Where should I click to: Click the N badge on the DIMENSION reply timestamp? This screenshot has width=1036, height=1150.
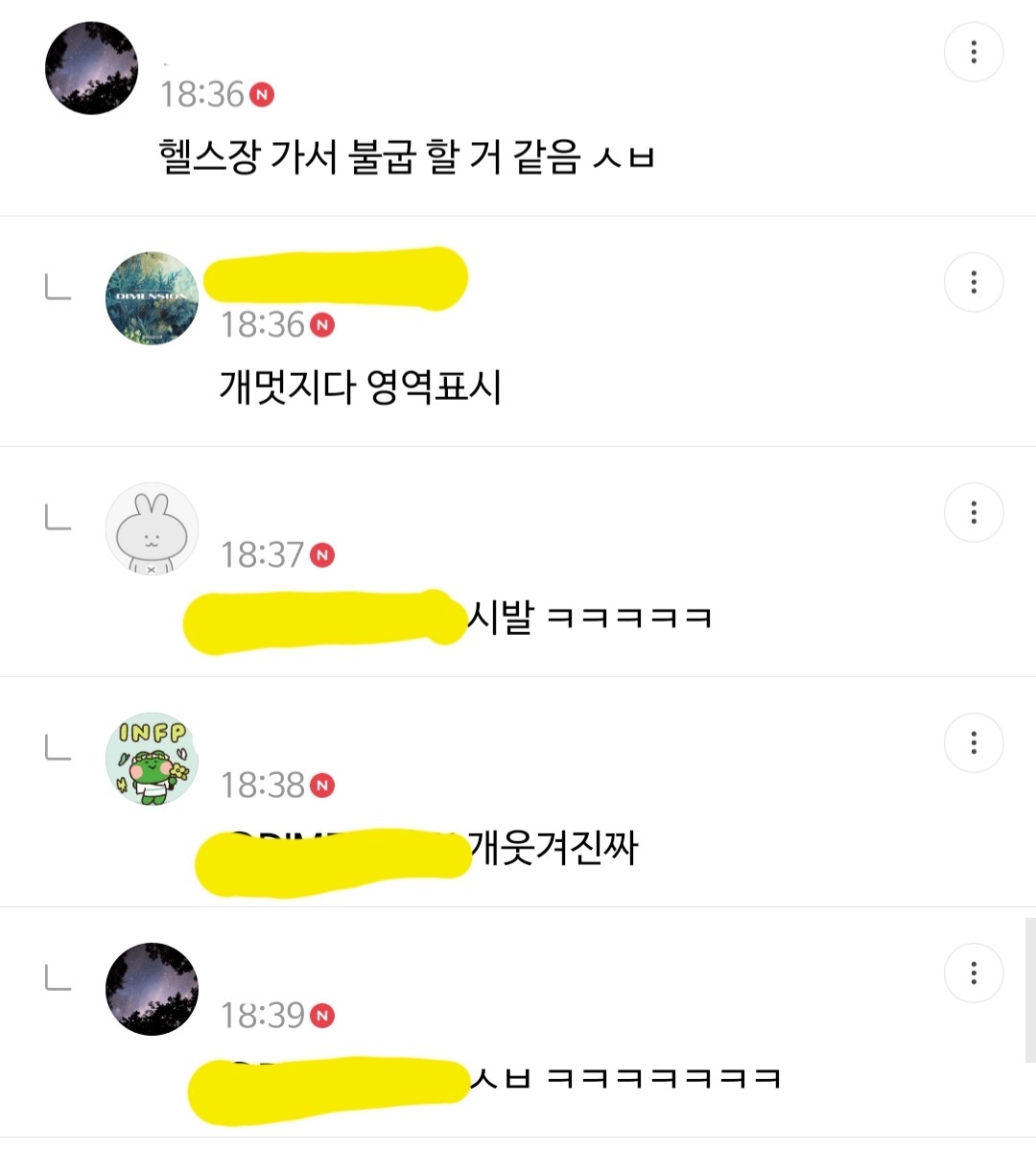[x=322, y=322]
